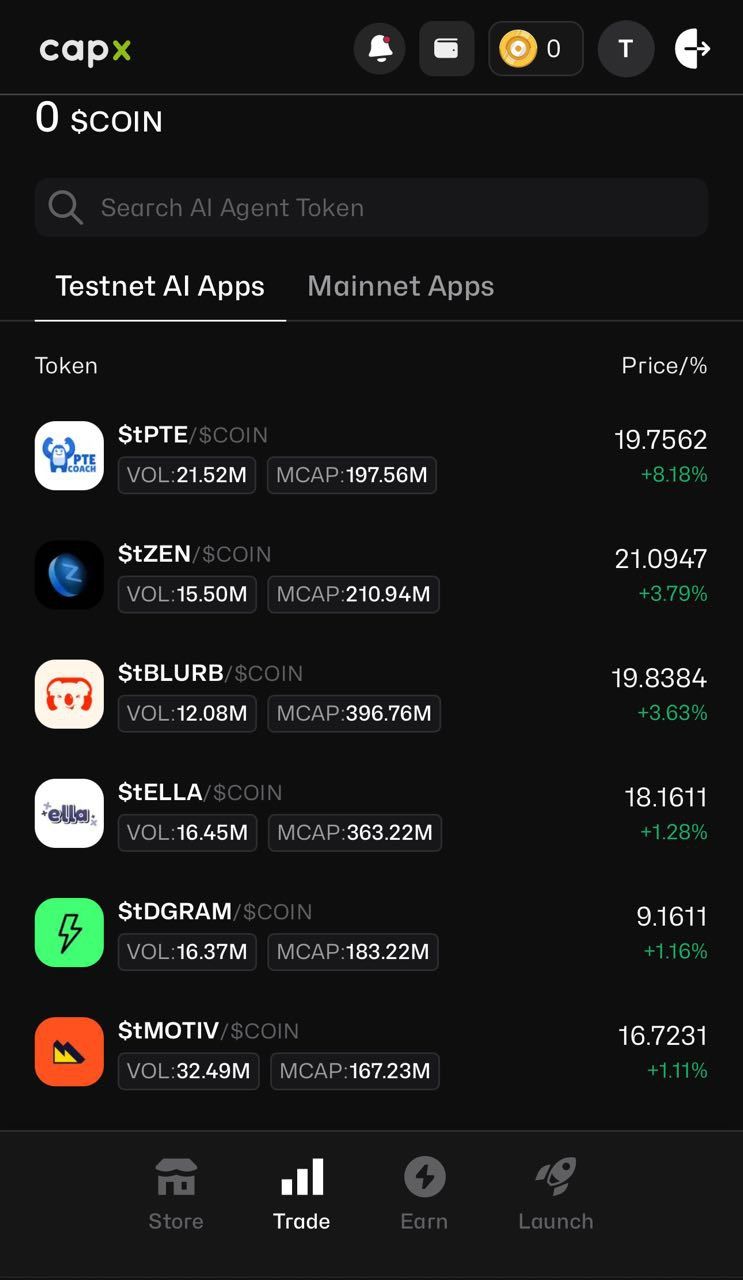Open the wallet icon in top bar
This screenshot has width=743, height=1280.
(x=446, y=47)
